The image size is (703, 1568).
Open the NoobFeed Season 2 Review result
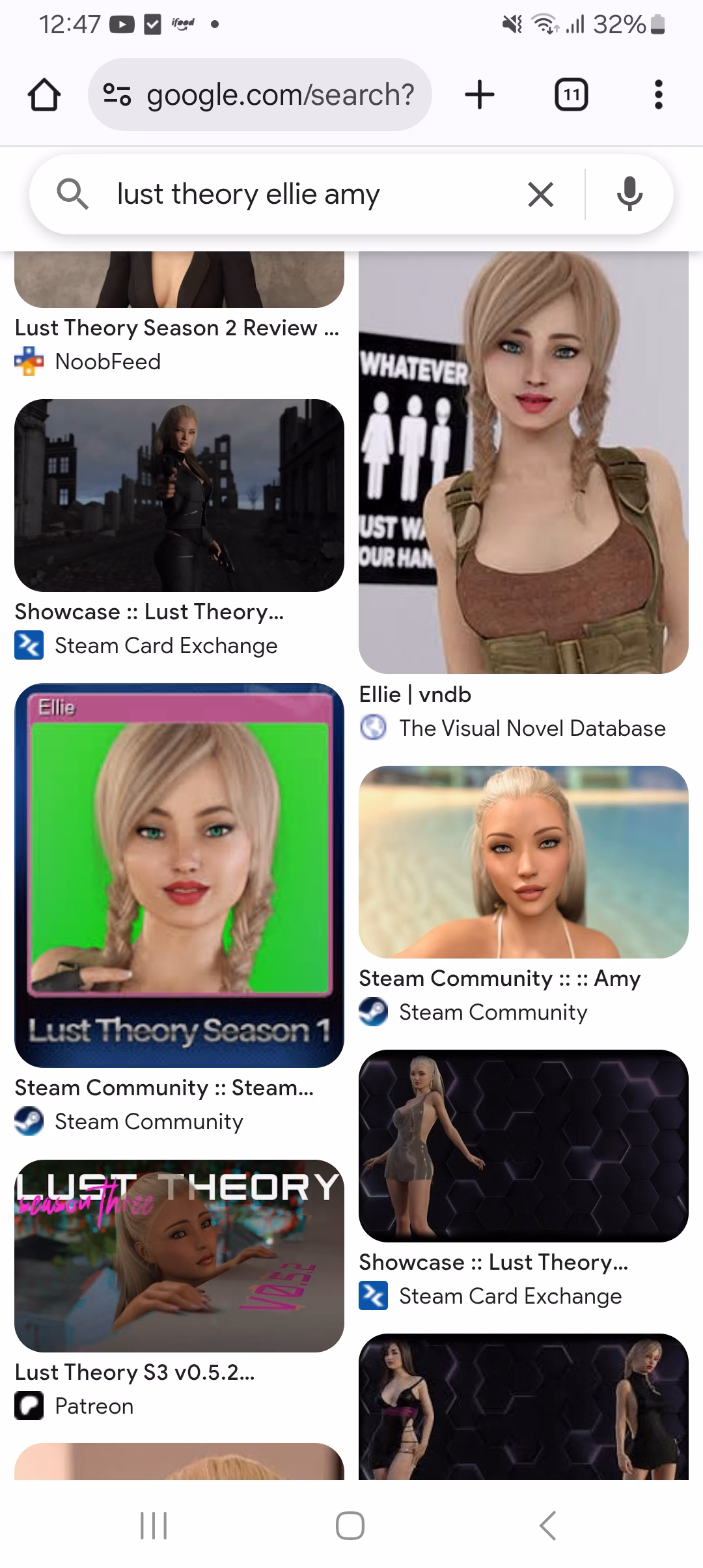click(x=177, y=328)
